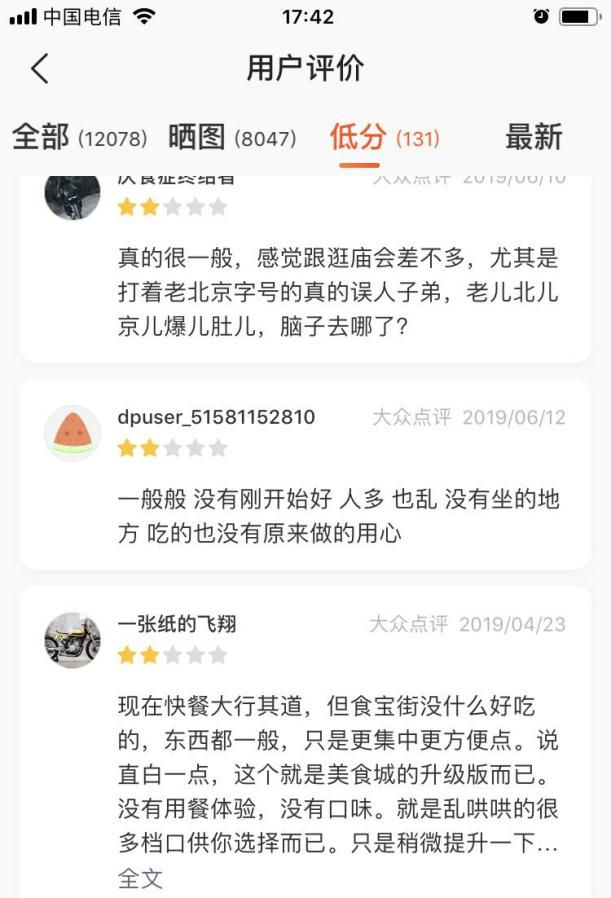Switch to the 全部 reviews tab
The image size is (611, 898).
click(x=79, y=138)
